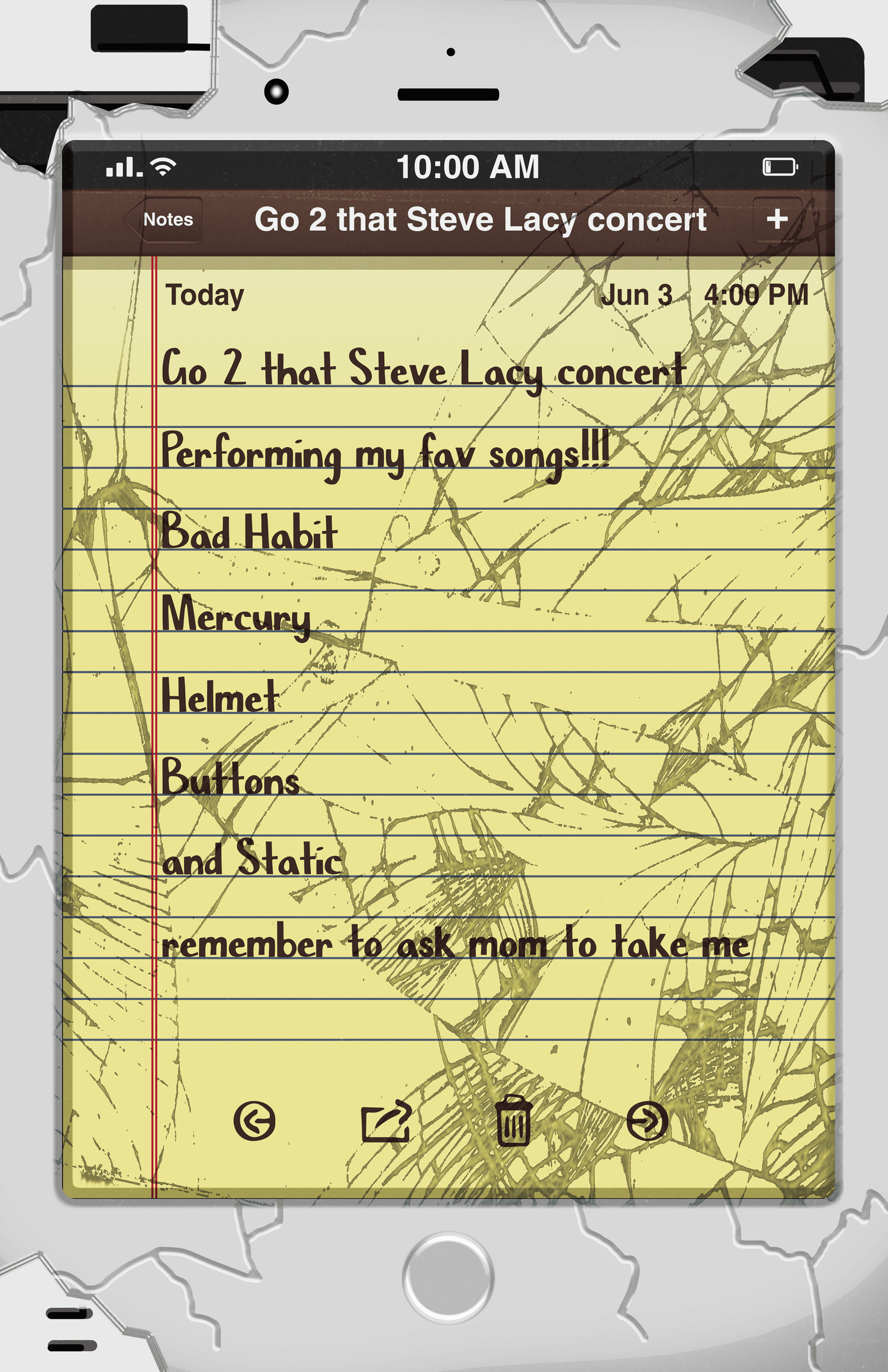The height and width of the screenshot is (1372, 888).
Task: Tap the note title Go 2 that Steve Lacy concert
Action: point(481,220)
